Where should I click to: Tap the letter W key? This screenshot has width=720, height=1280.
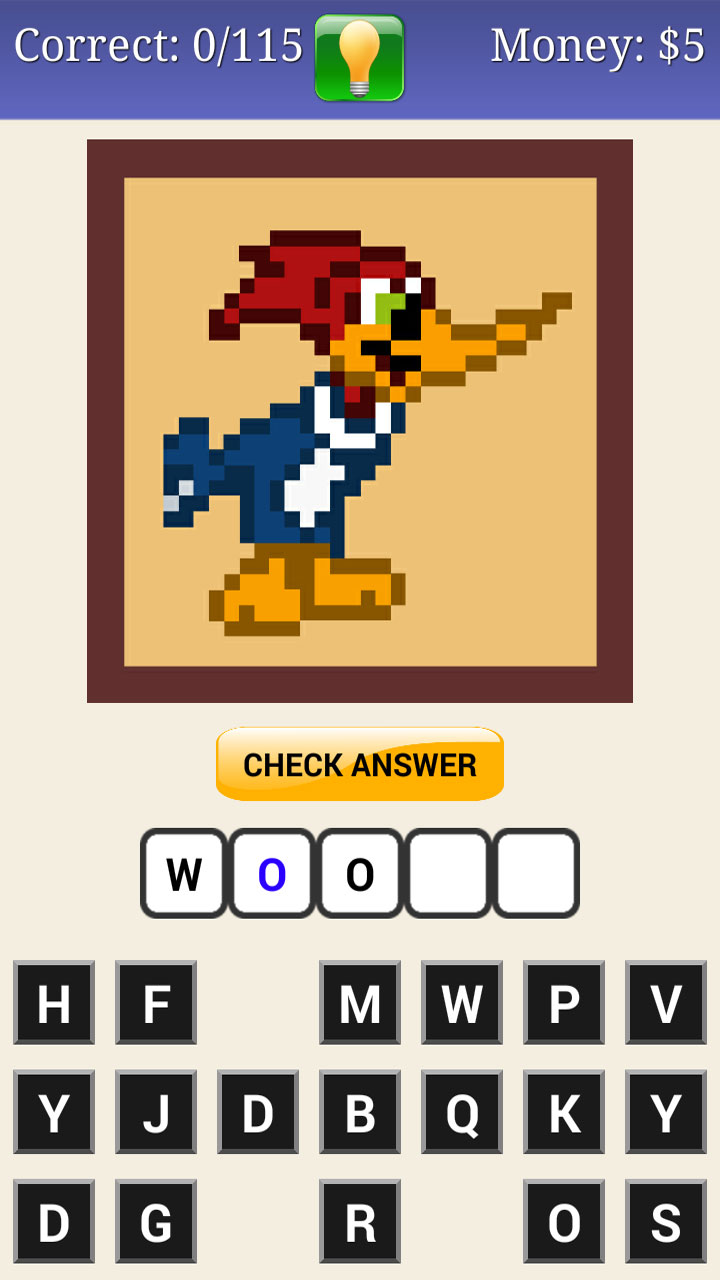tap(462, 1003)
